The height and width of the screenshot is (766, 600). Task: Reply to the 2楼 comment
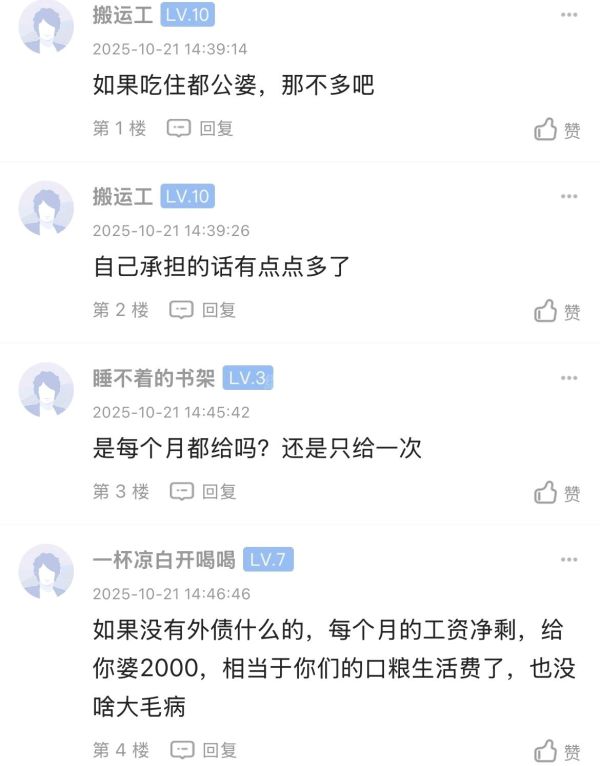[x=203, y=310]
